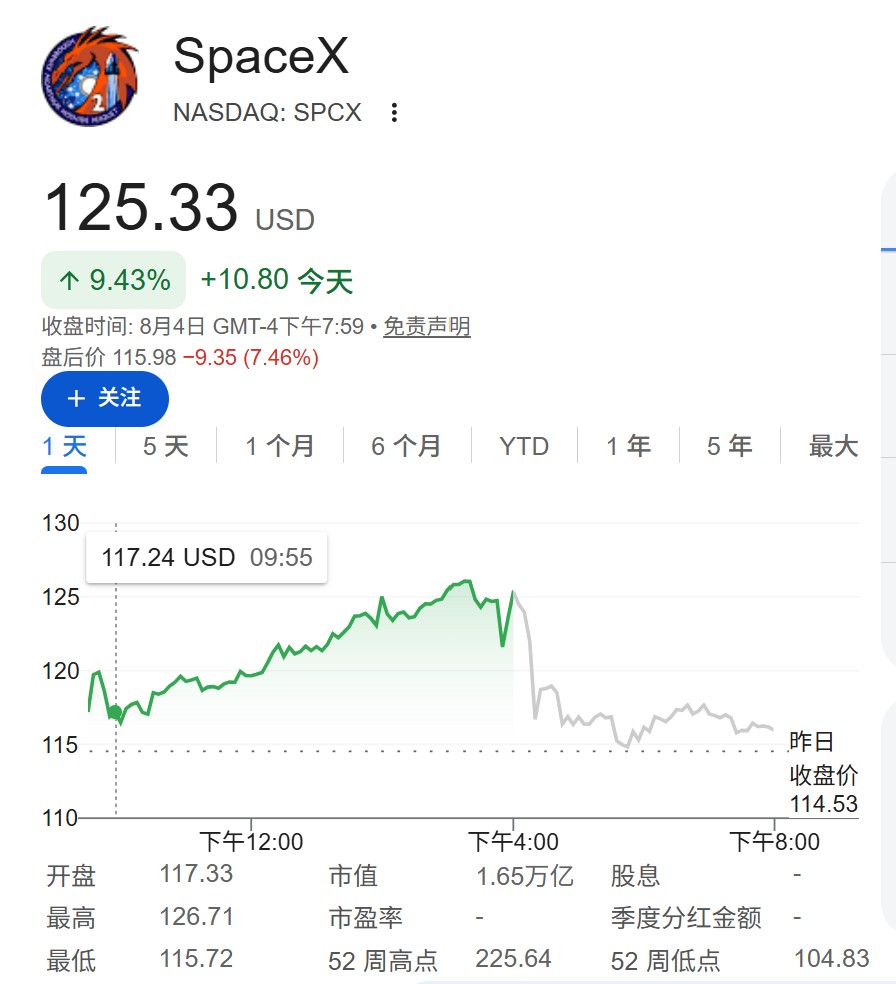Switch to the YTD range

(x=524, y=447)
